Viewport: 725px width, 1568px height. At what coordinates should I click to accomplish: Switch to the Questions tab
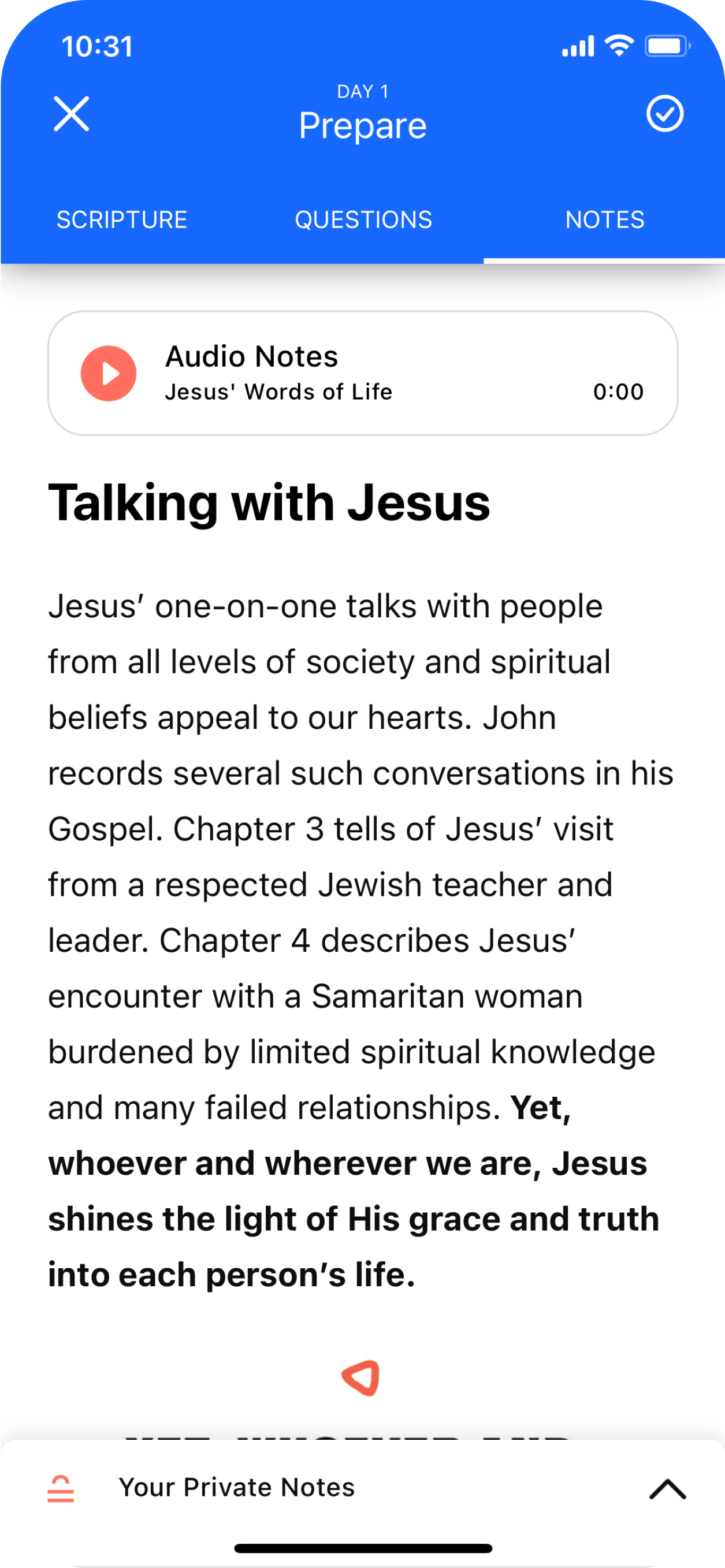point(363,219)
